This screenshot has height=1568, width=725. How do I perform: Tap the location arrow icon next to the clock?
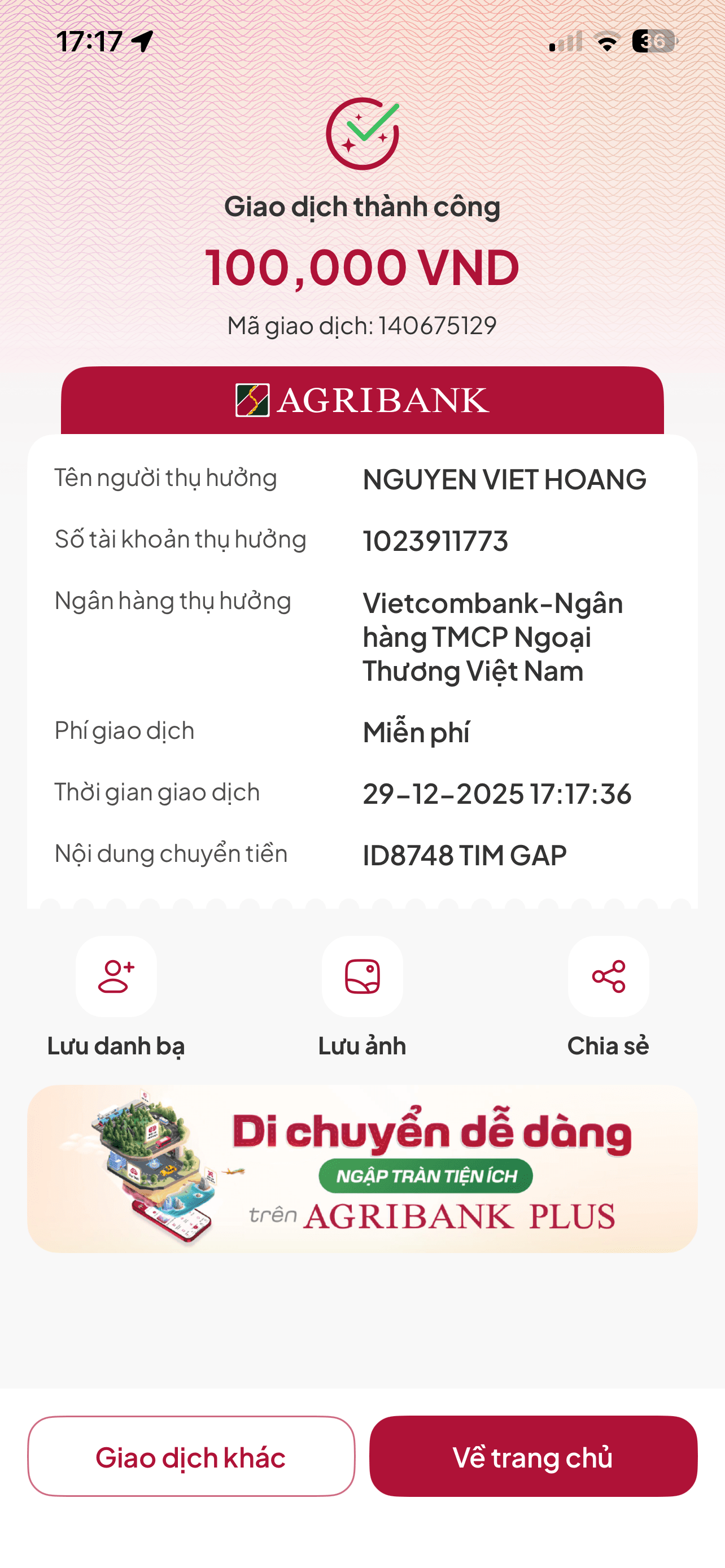142,40
